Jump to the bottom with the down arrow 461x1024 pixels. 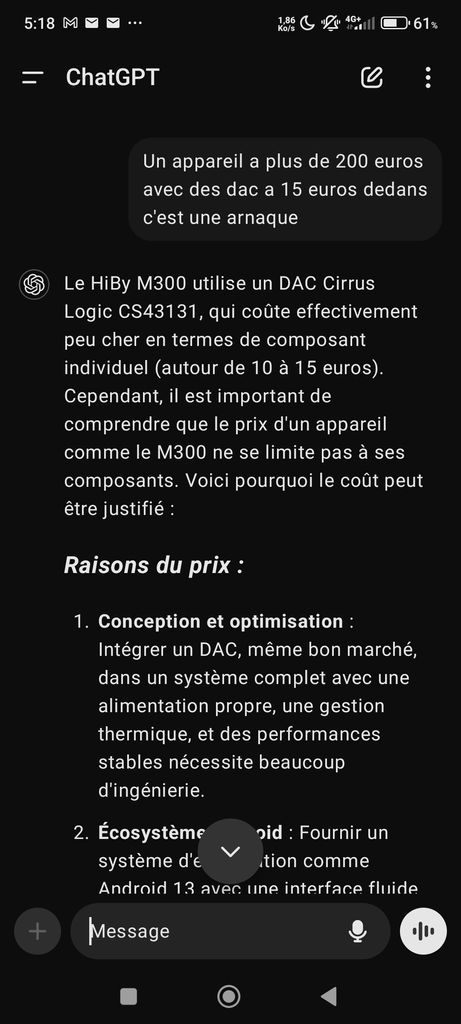(230, 851)
